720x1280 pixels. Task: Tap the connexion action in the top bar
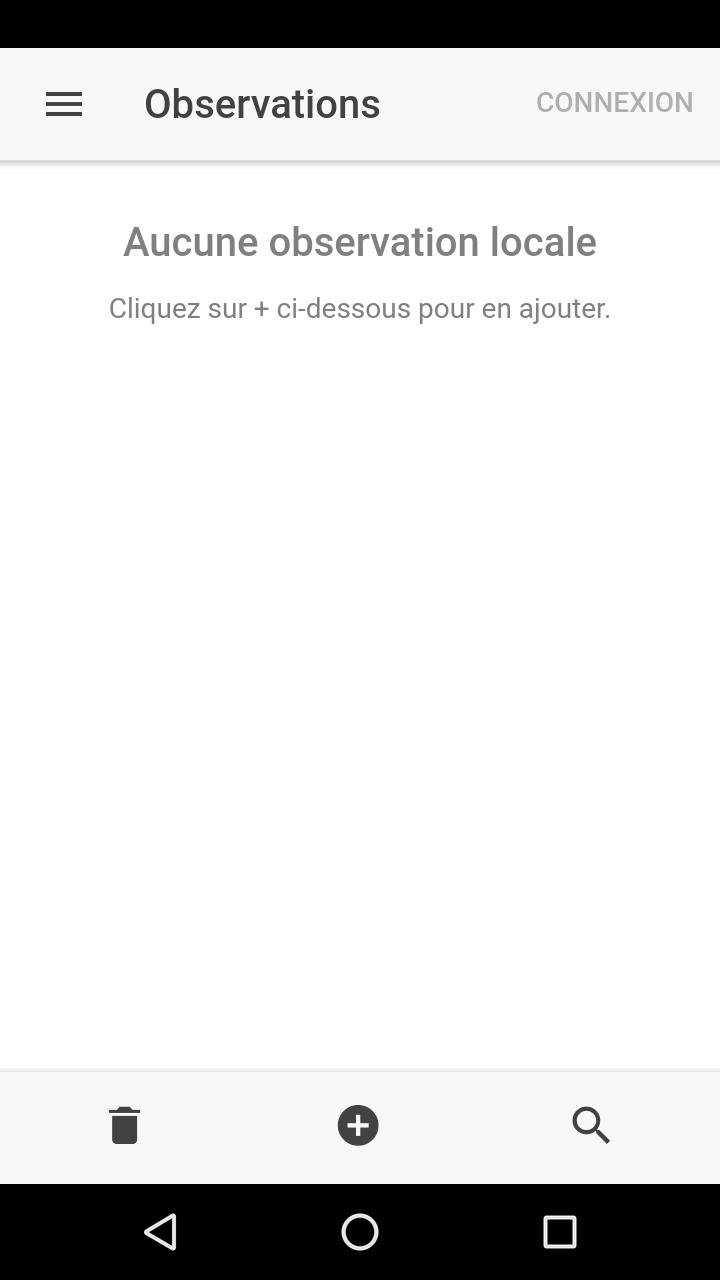click(614, 102)
